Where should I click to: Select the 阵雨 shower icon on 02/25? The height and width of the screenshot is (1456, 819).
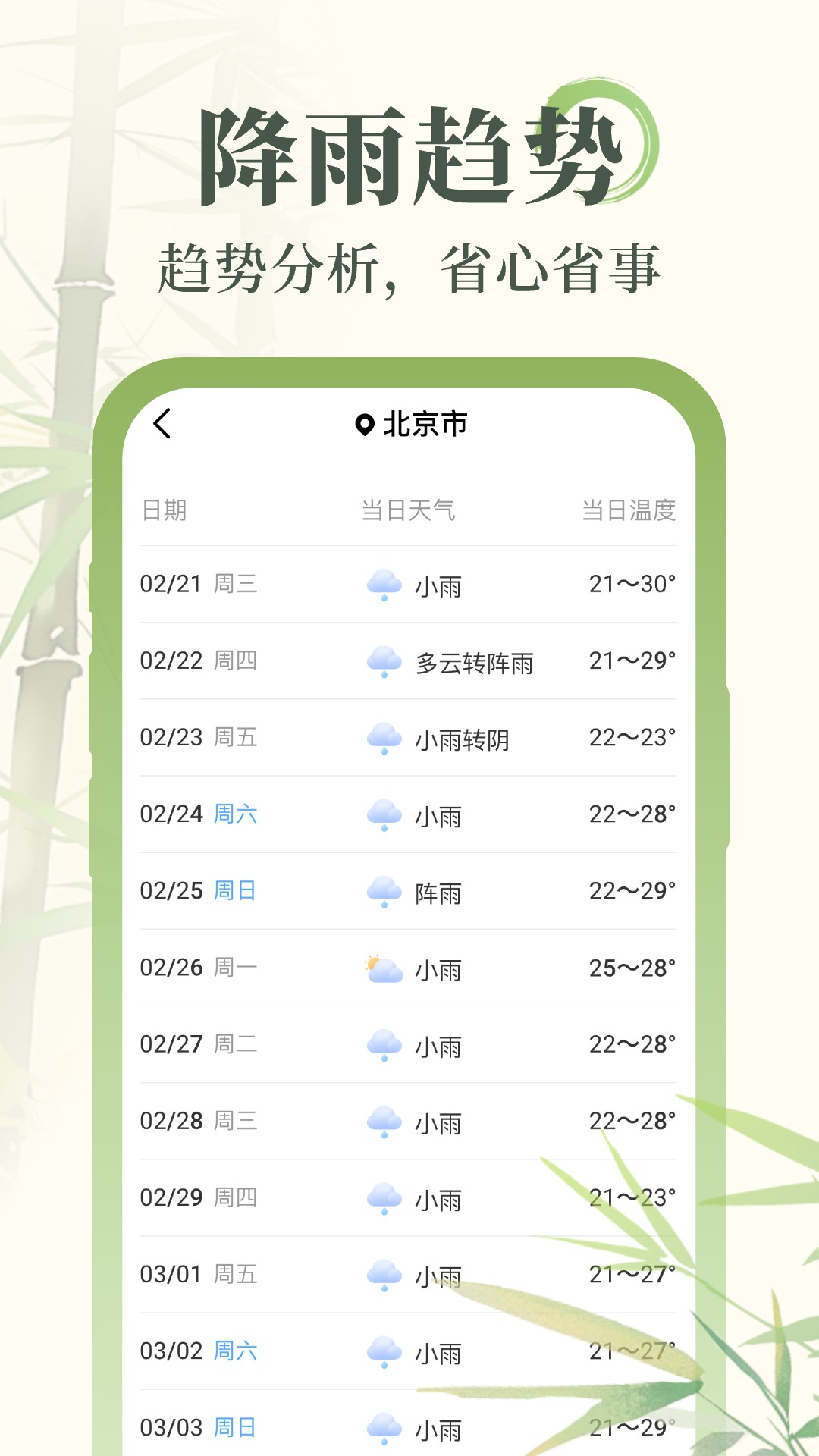(x=385, y=892)
